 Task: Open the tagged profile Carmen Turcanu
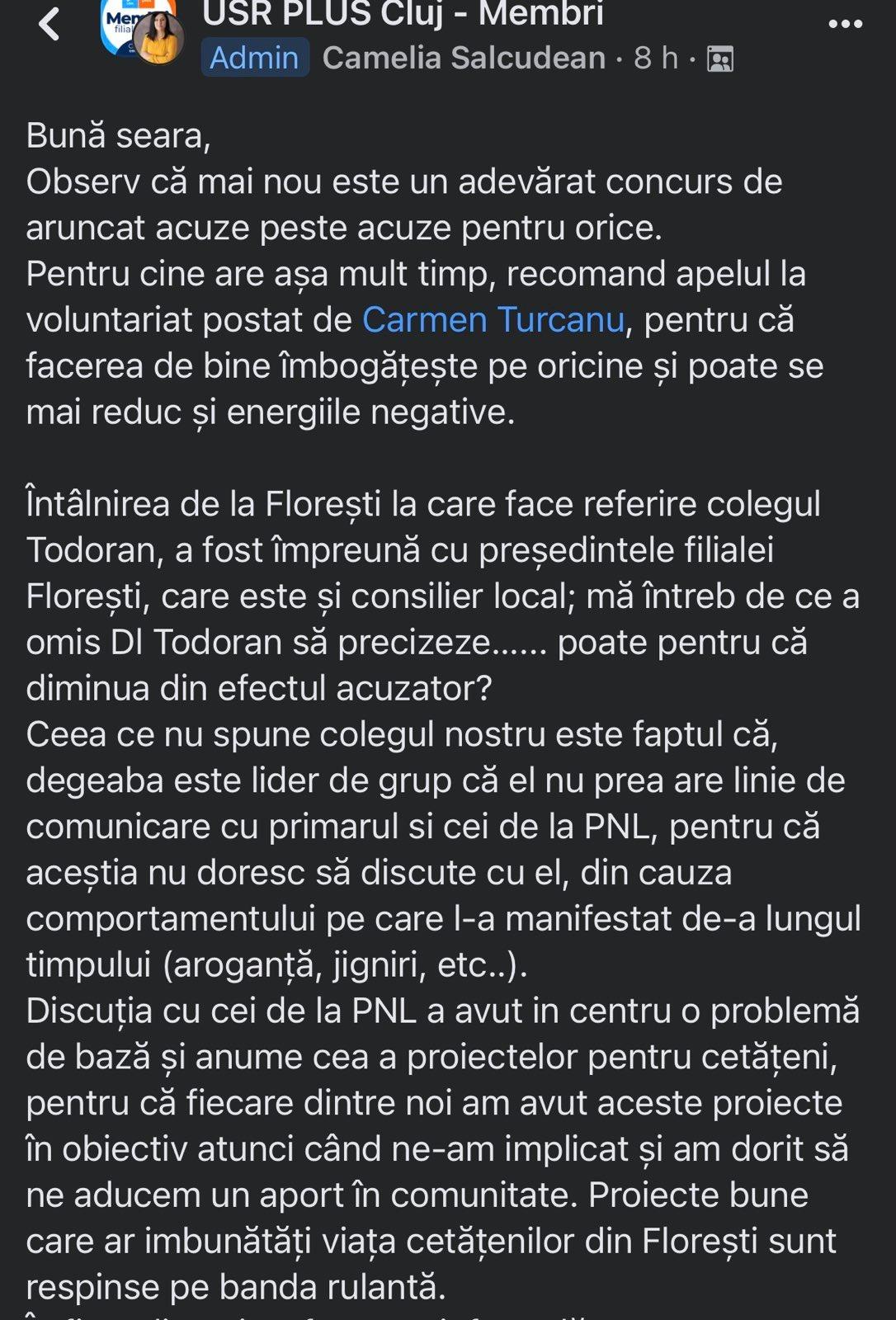[x=493, y=320]
